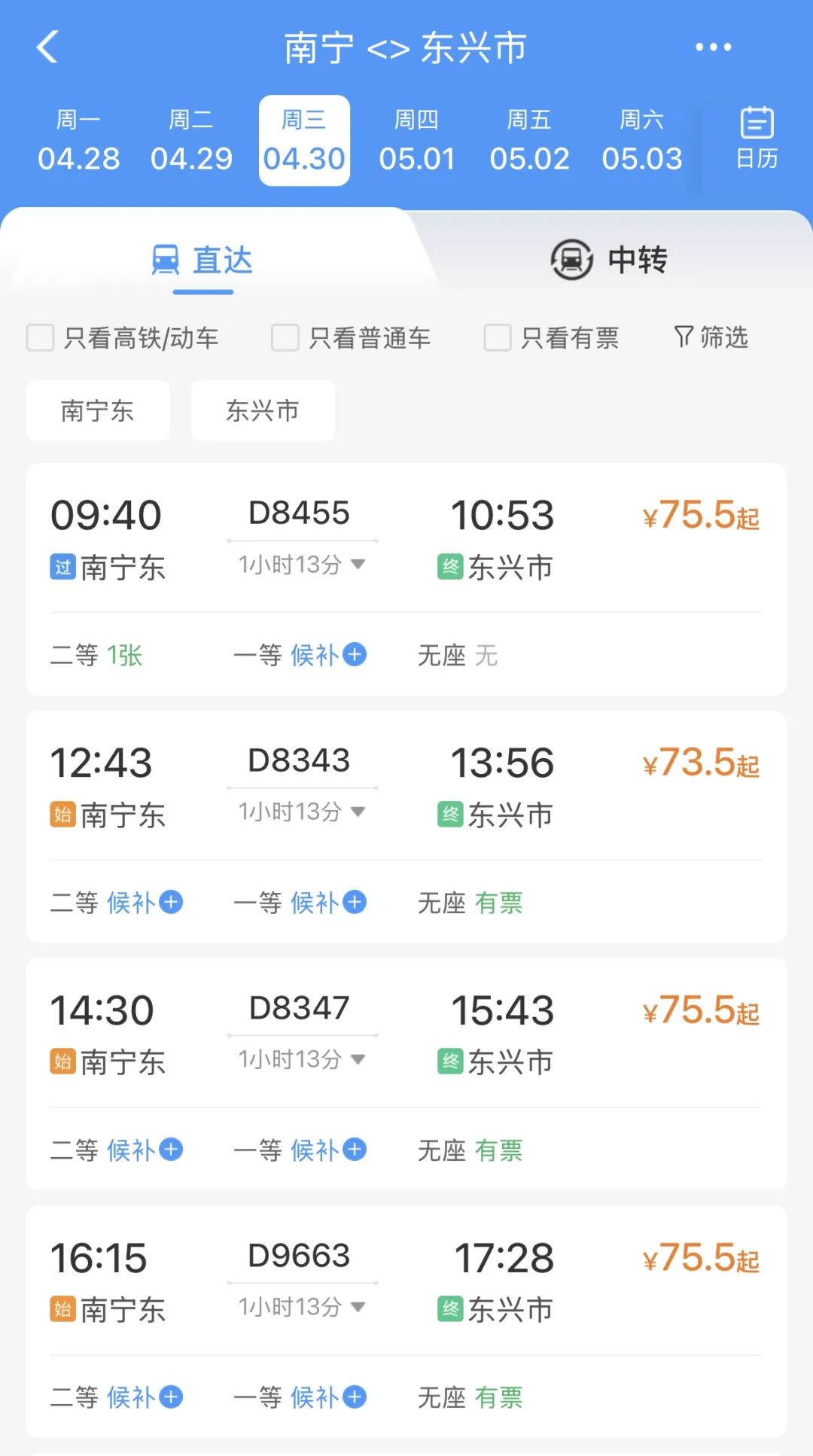Open the three-dot overflow menu
The image size is (813, 1456).
pos(712,47)
